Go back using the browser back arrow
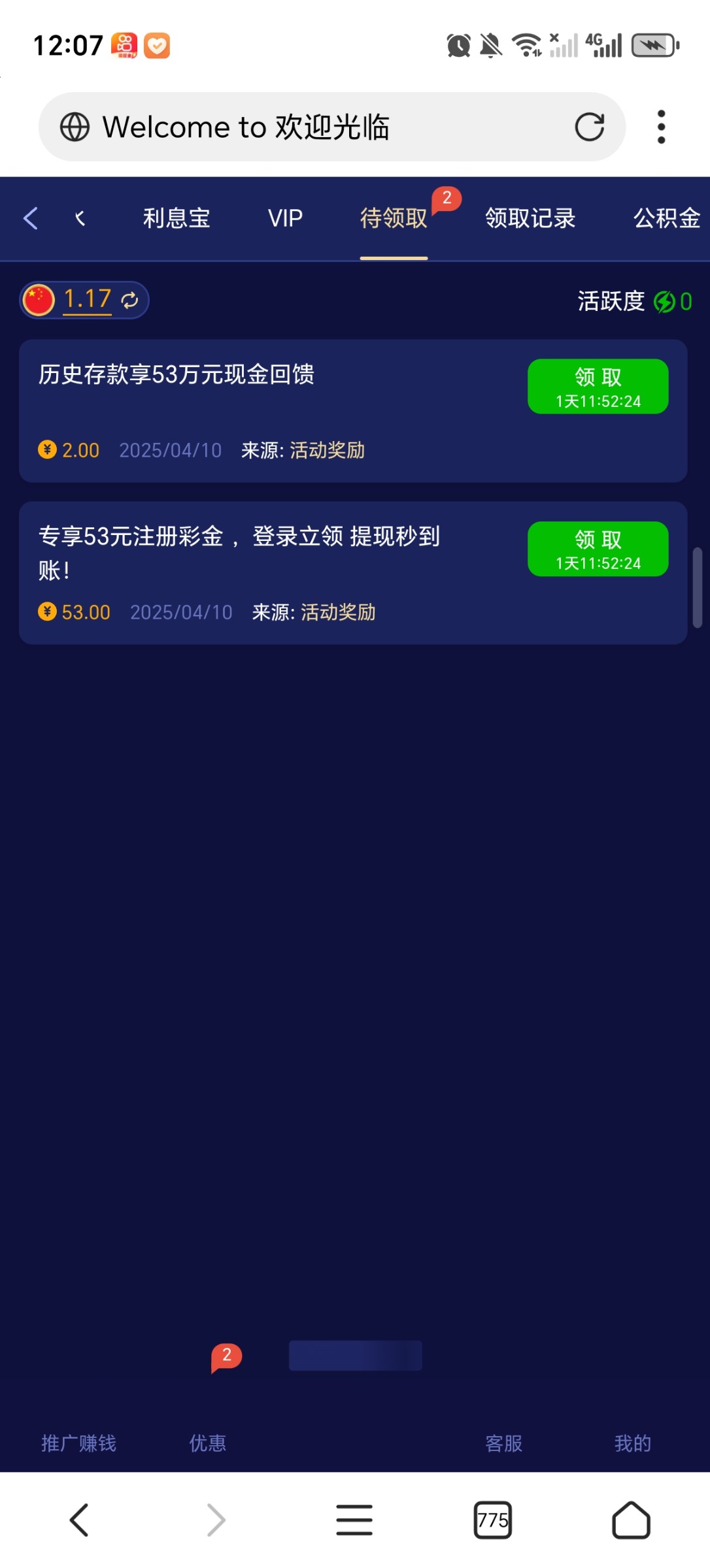Screen dimensions: 710x1568 79,1520
